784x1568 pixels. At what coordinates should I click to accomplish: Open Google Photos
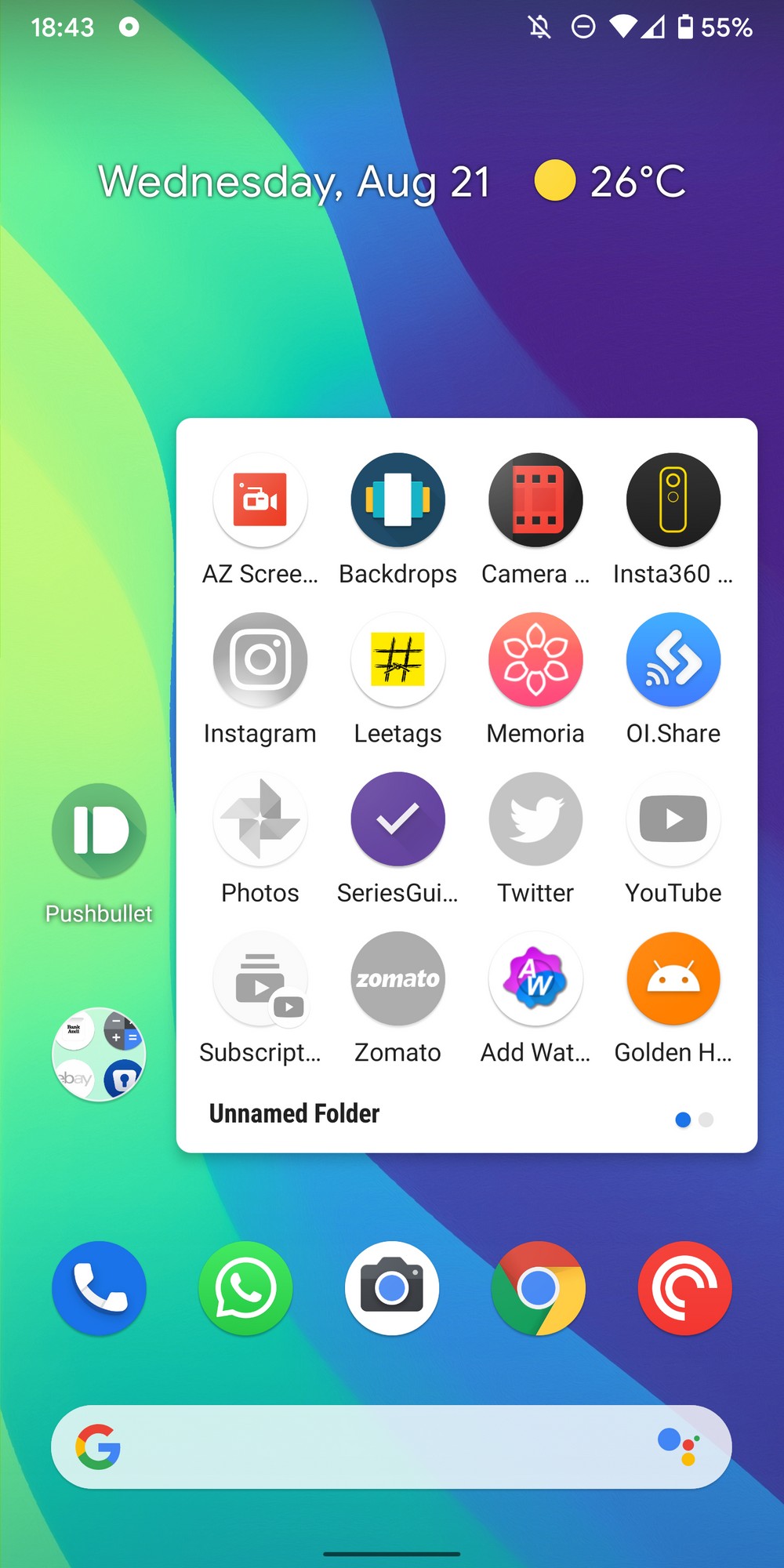260,819
